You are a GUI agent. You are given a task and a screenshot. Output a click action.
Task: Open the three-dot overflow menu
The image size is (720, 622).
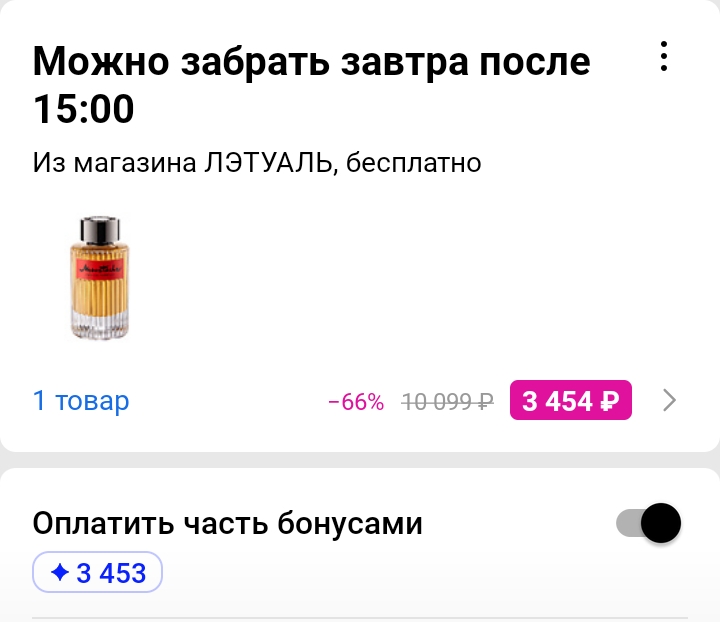point(664,57)
